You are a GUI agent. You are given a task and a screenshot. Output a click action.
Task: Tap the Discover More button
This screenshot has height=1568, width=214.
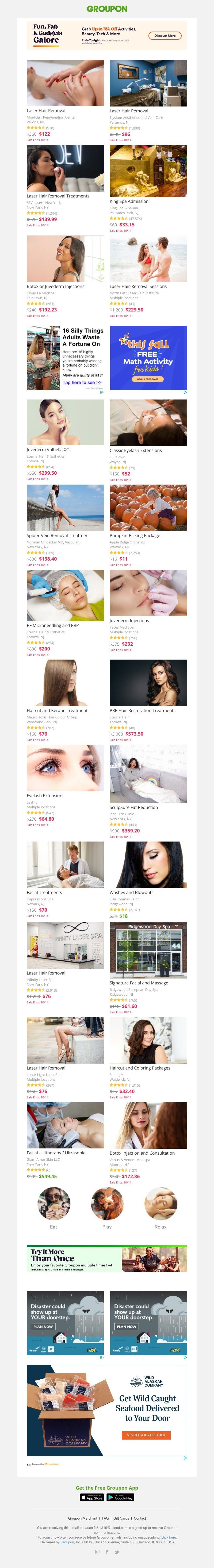click(165, 35)
